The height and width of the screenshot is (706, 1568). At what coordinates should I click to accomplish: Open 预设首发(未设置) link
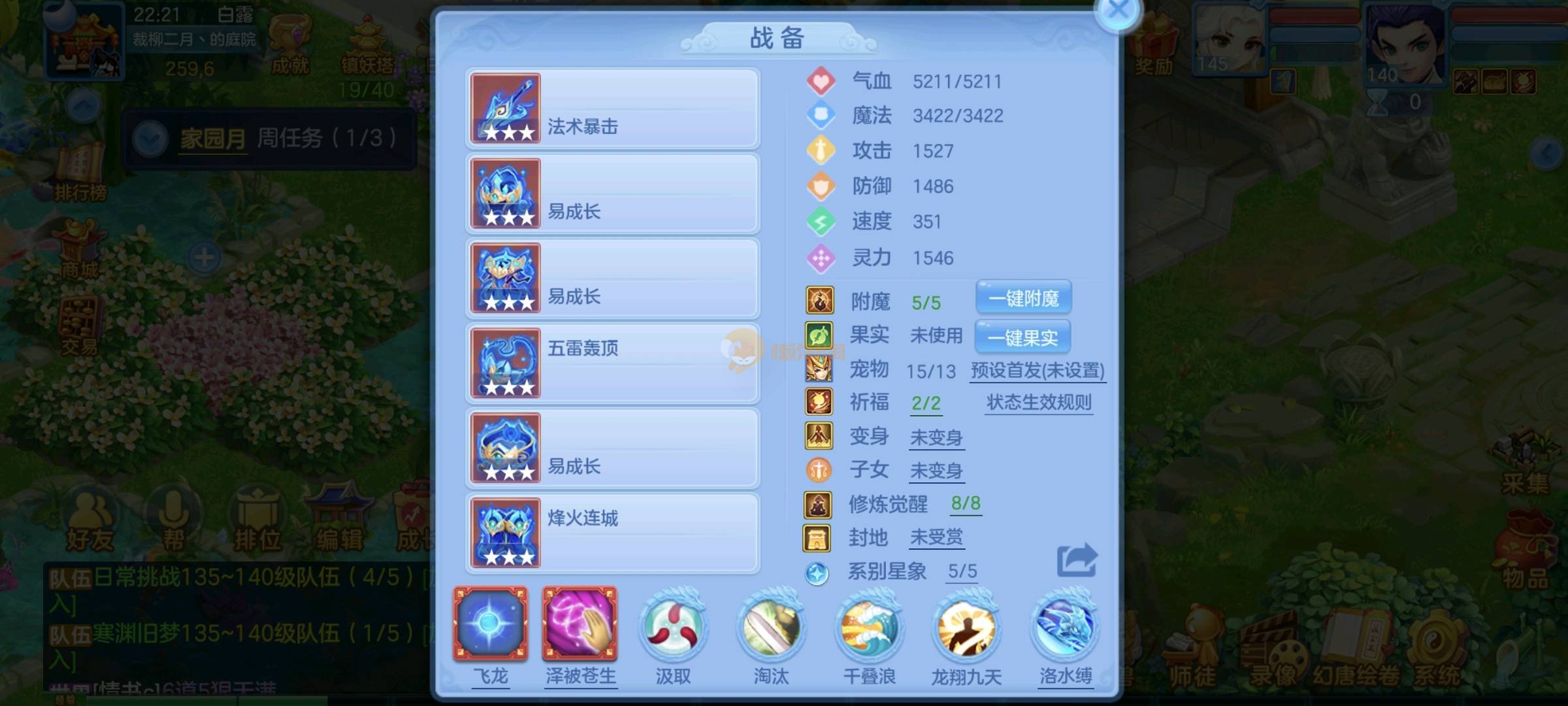coord(1037,371)
